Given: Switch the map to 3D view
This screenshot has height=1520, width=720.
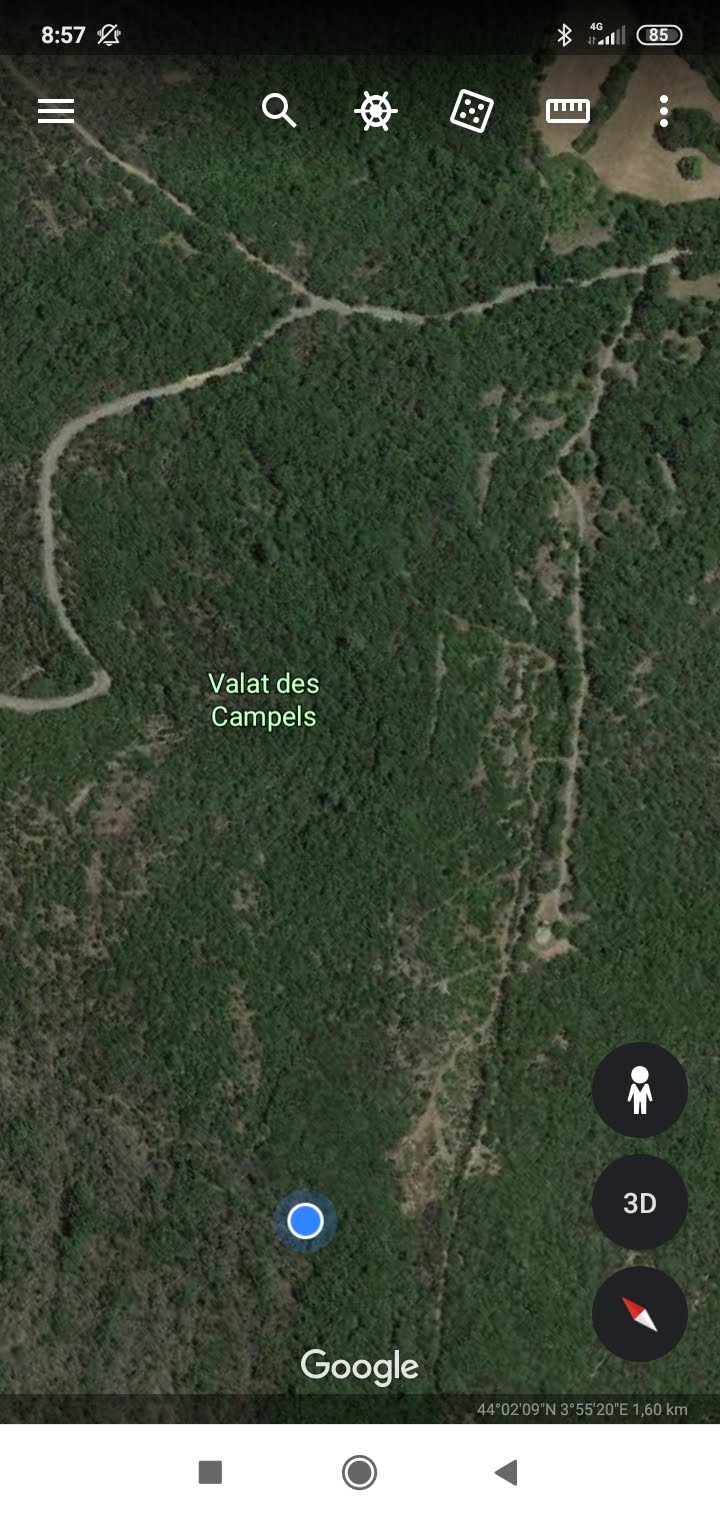Looking at the screenshot, I should 640,1202.
